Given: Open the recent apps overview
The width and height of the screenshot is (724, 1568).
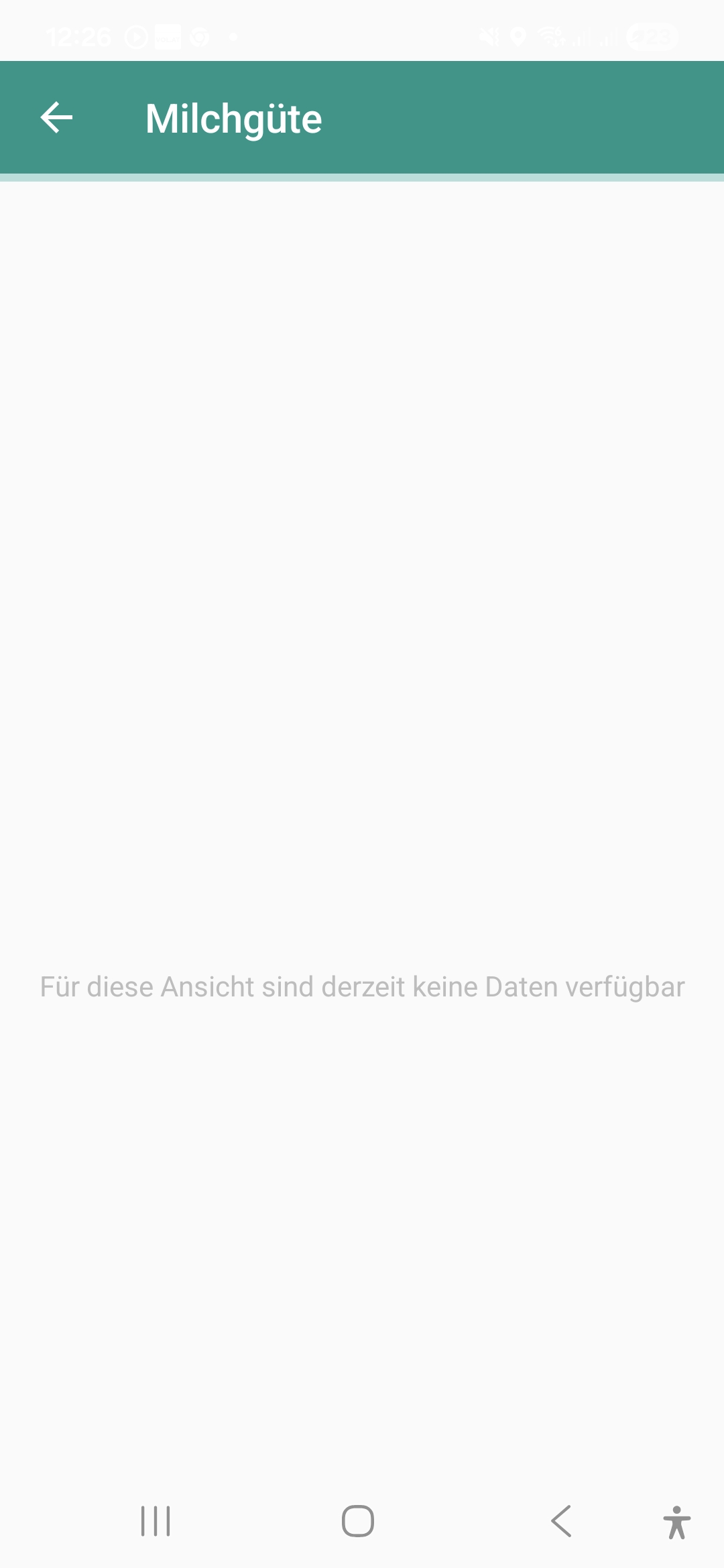Looking at the screenshot, I should coord(156,1521).
